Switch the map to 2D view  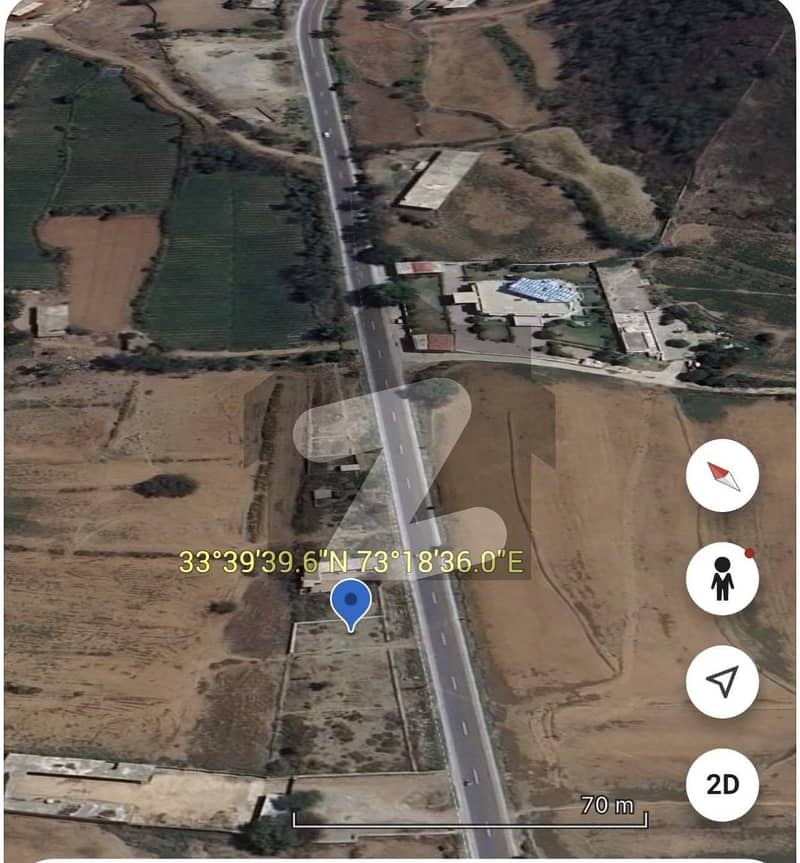[x=722, y=785]
